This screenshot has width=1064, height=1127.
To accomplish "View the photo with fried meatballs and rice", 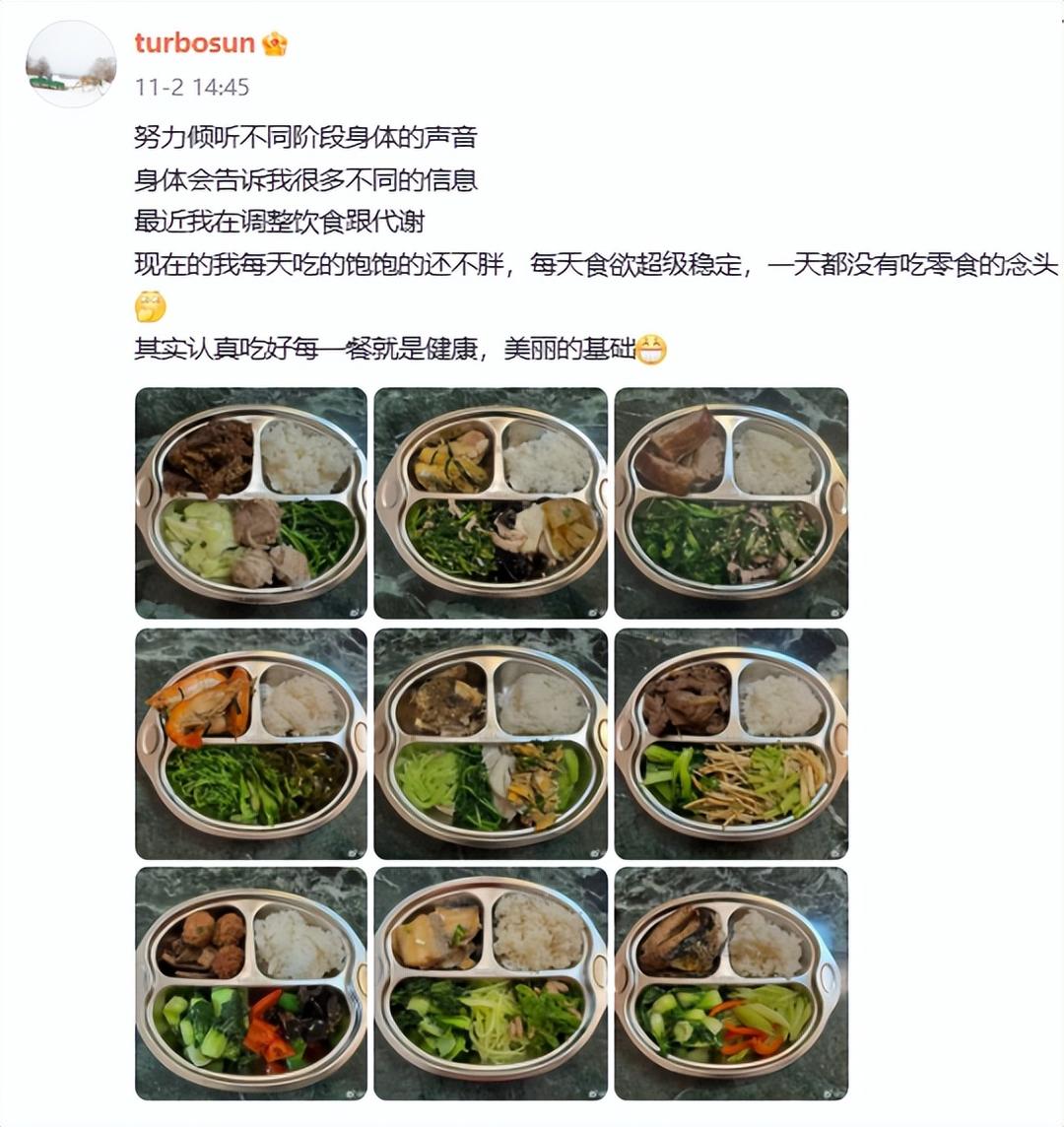I will click(x=250, y=983).
